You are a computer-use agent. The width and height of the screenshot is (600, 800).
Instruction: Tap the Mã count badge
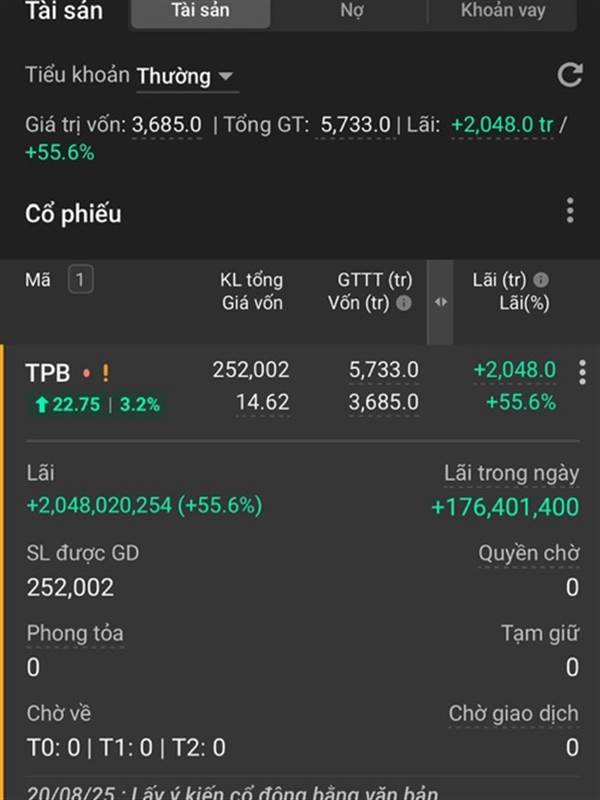coord(80,281)
